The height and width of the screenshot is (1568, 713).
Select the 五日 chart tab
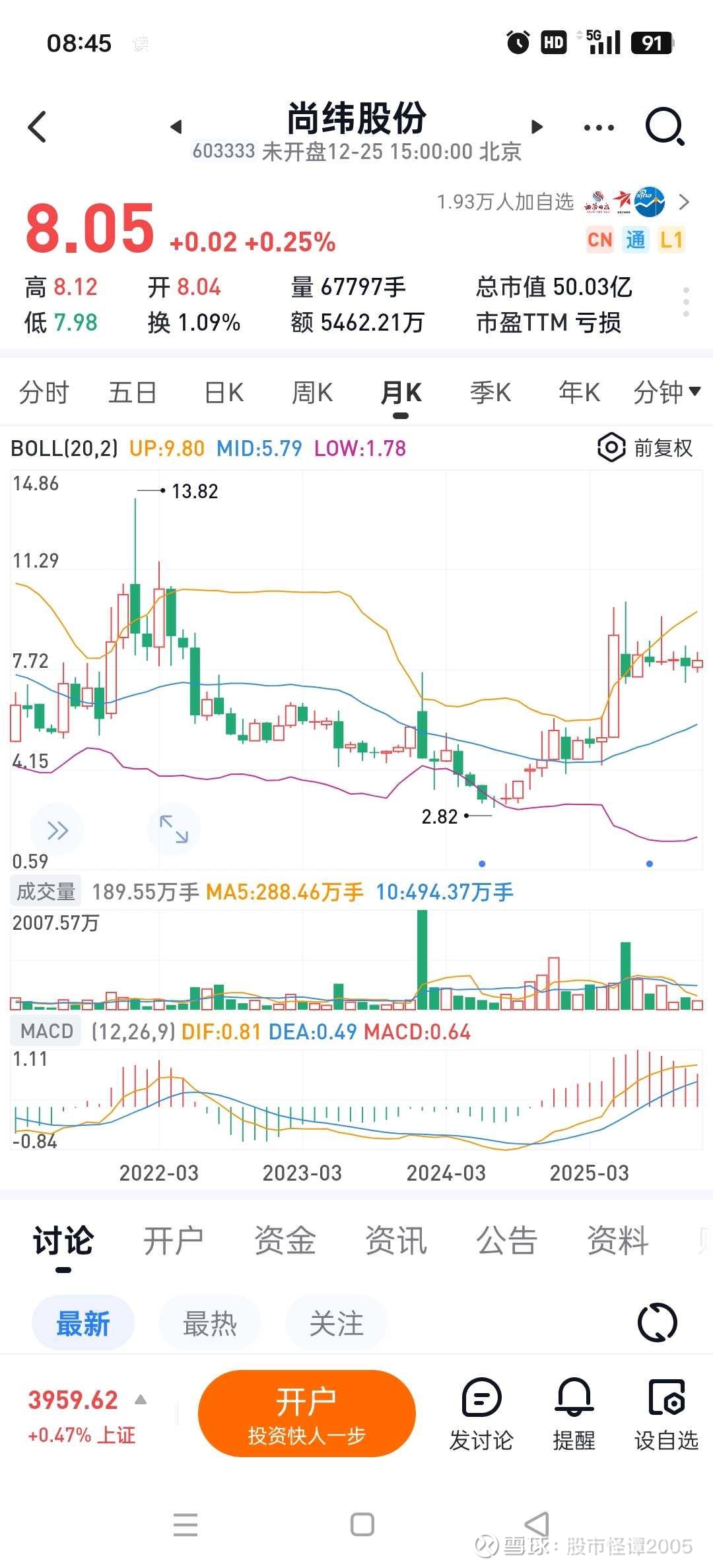[132, 393]
